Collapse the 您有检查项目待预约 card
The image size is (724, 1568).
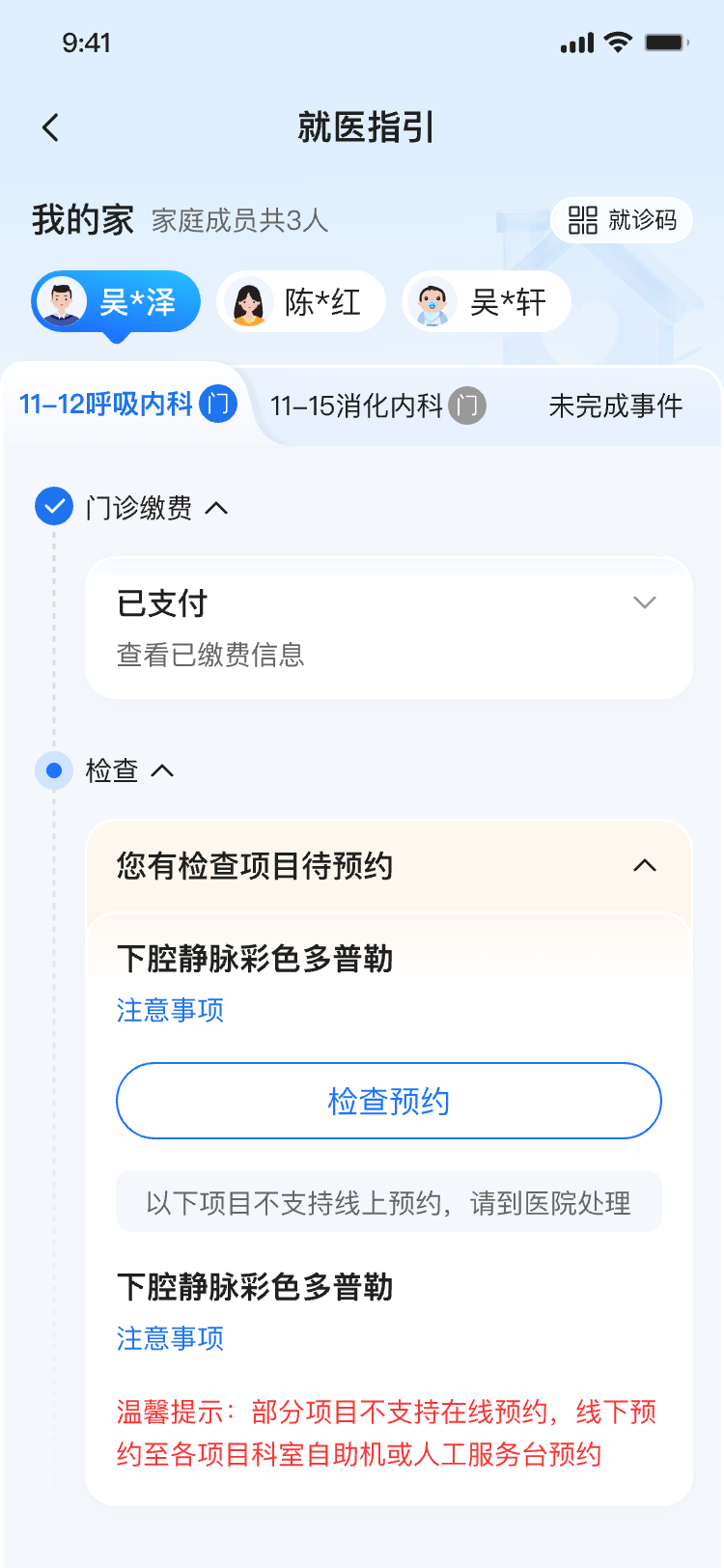tap(645, 866)
